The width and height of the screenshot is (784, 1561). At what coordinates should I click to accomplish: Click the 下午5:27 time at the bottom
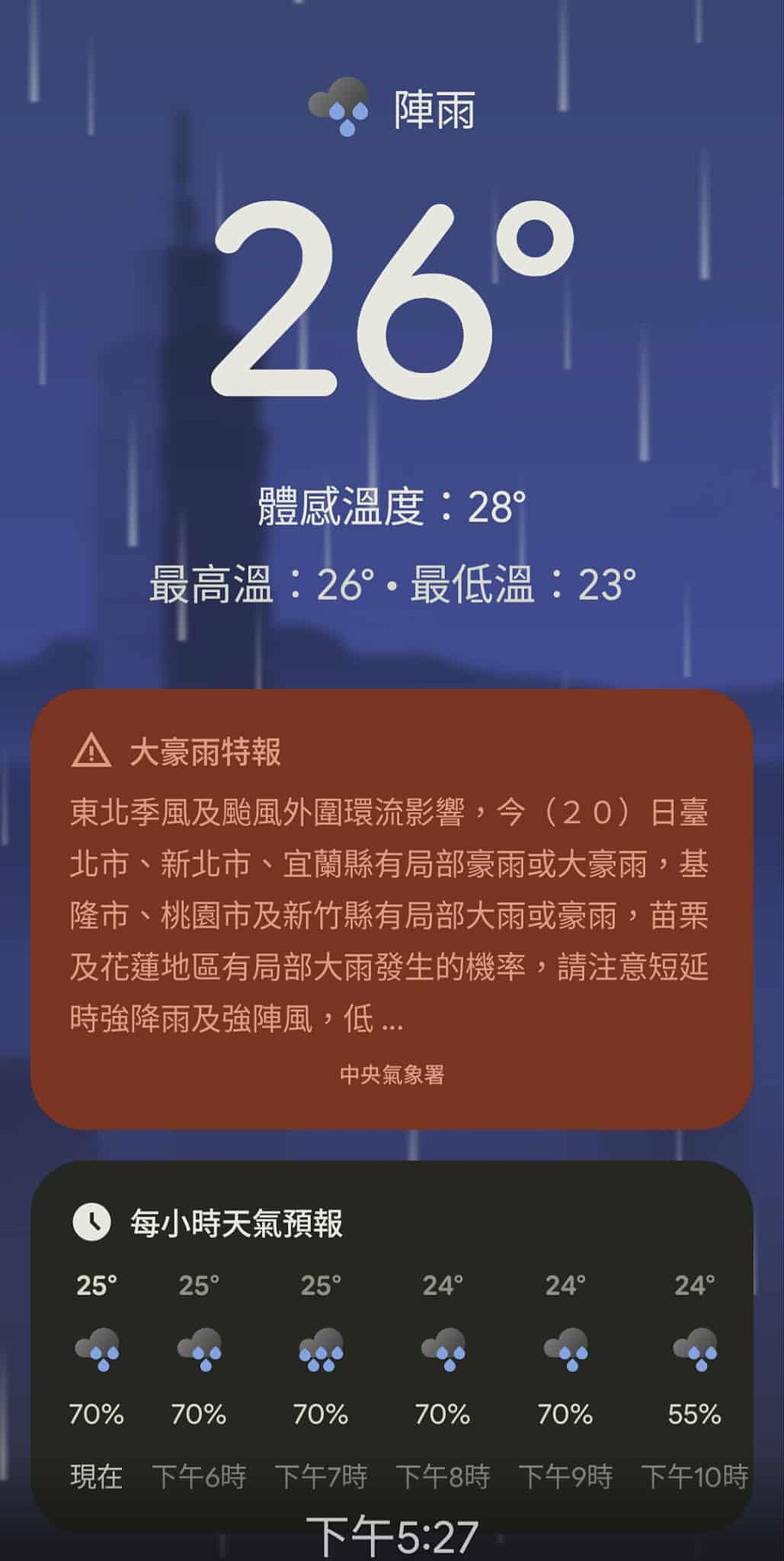[x=392, y=1536]
